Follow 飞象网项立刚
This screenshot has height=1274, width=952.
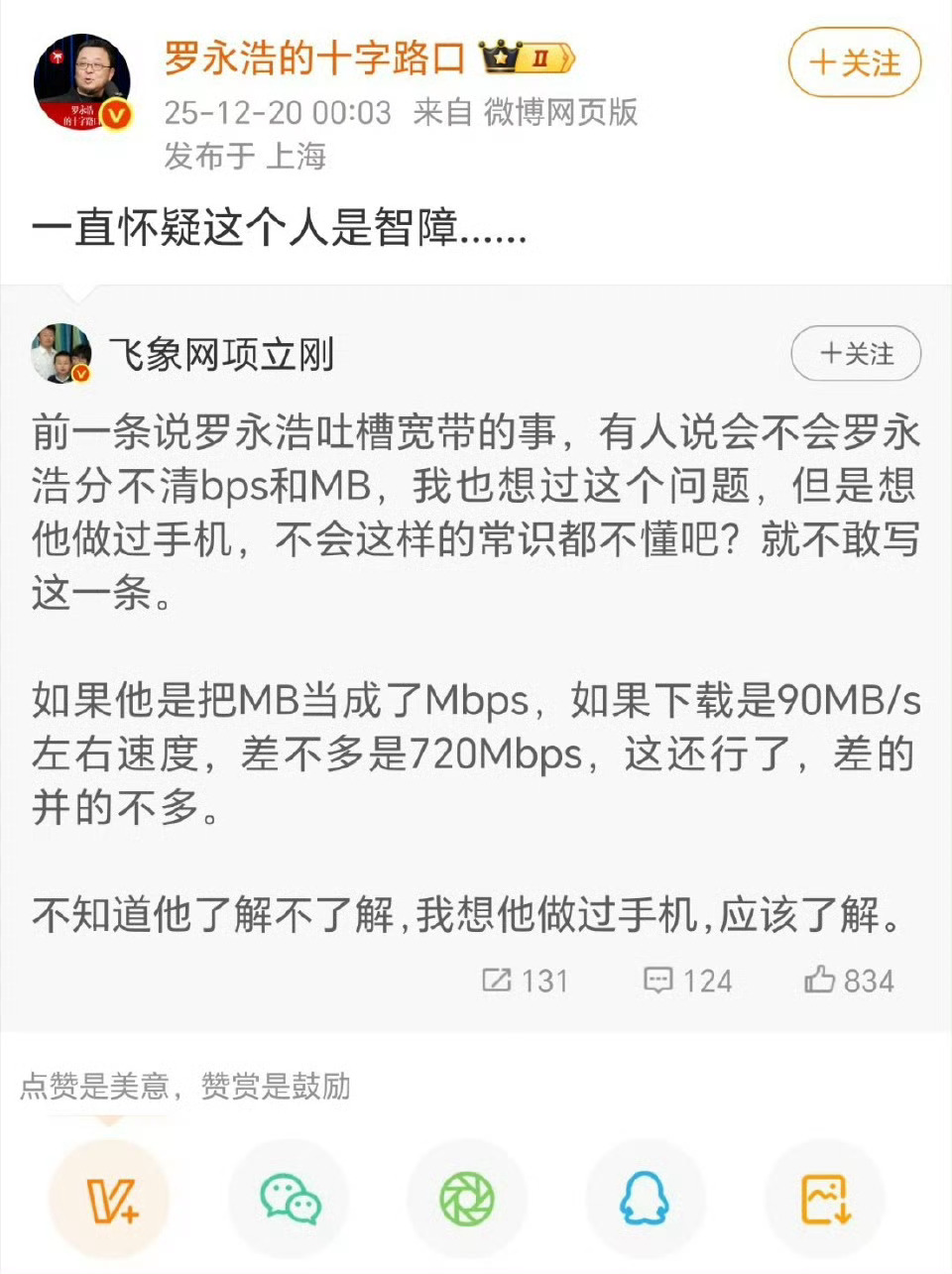tap(855, 354)
